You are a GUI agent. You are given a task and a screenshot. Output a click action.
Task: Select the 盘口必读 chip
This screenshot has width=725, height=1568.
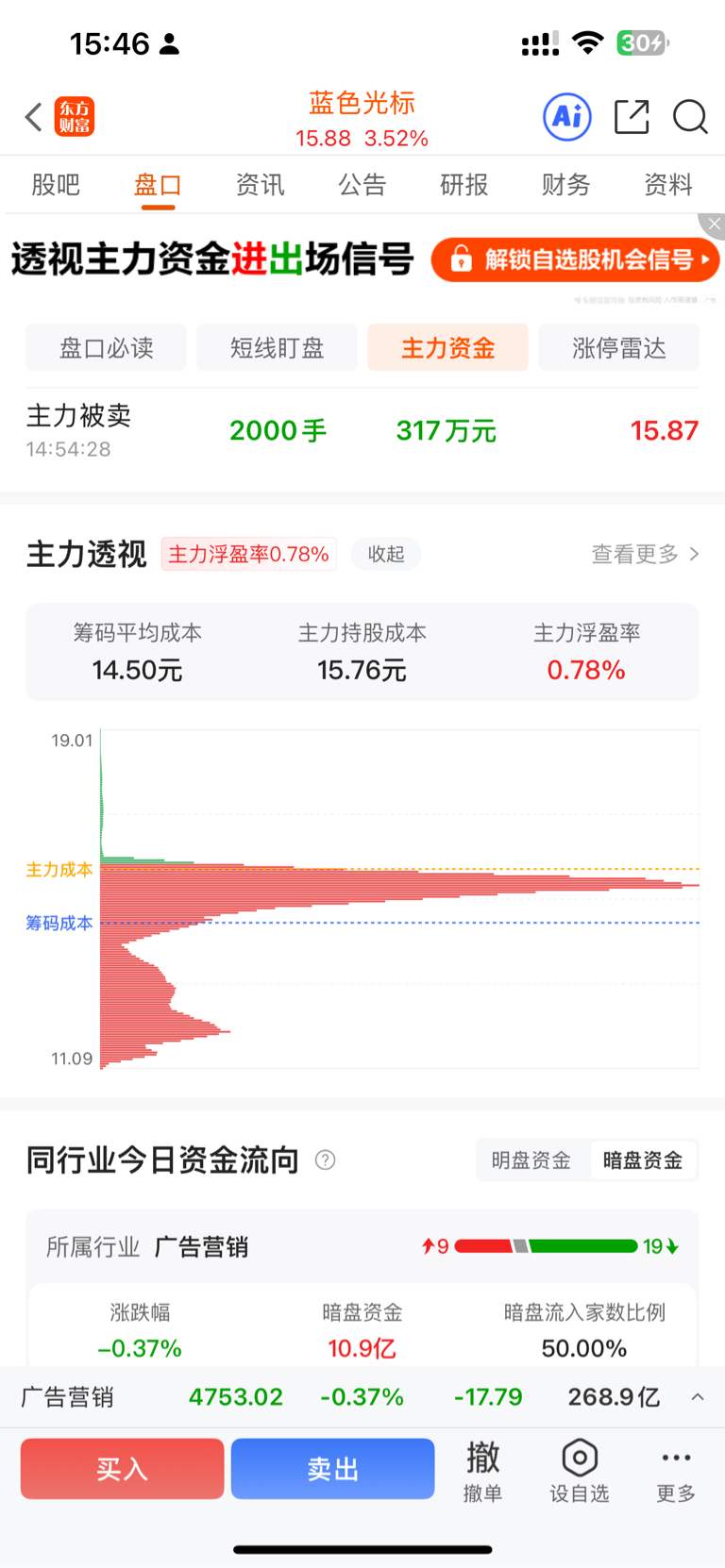pos(106,347)
